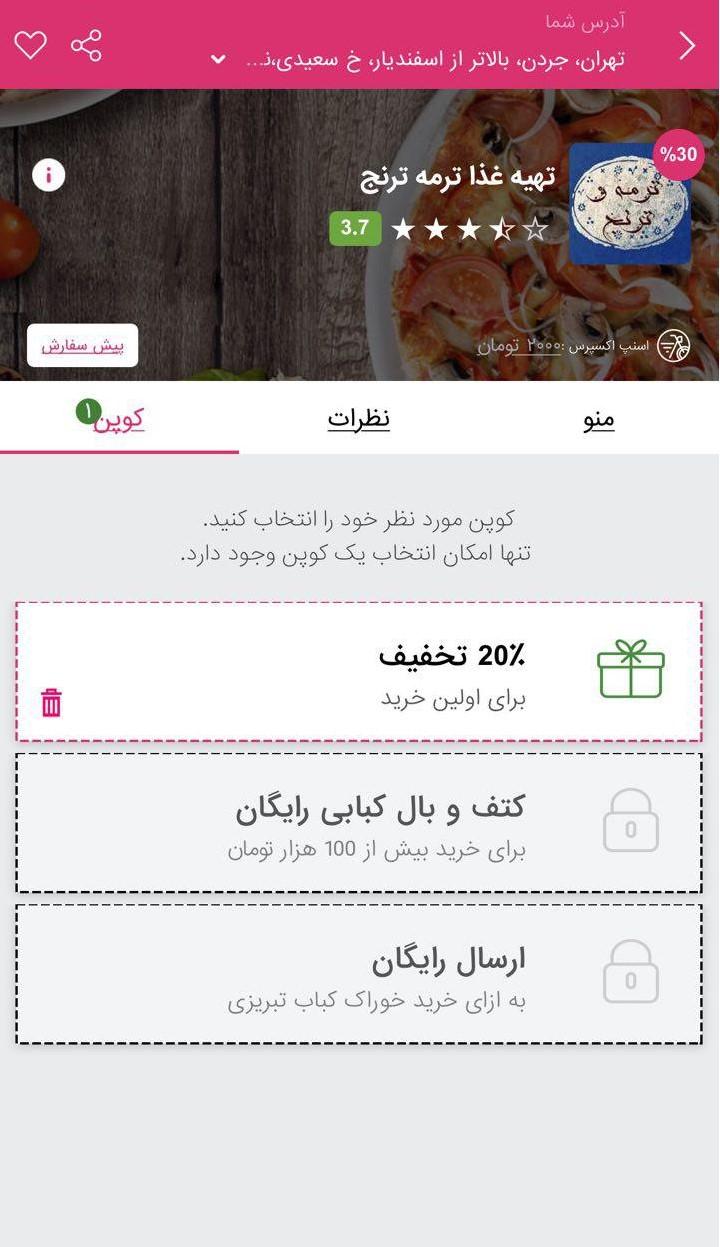Tap the share icon in the header
This screenshot has height=1247, width=720.
[x=86, y=44]
